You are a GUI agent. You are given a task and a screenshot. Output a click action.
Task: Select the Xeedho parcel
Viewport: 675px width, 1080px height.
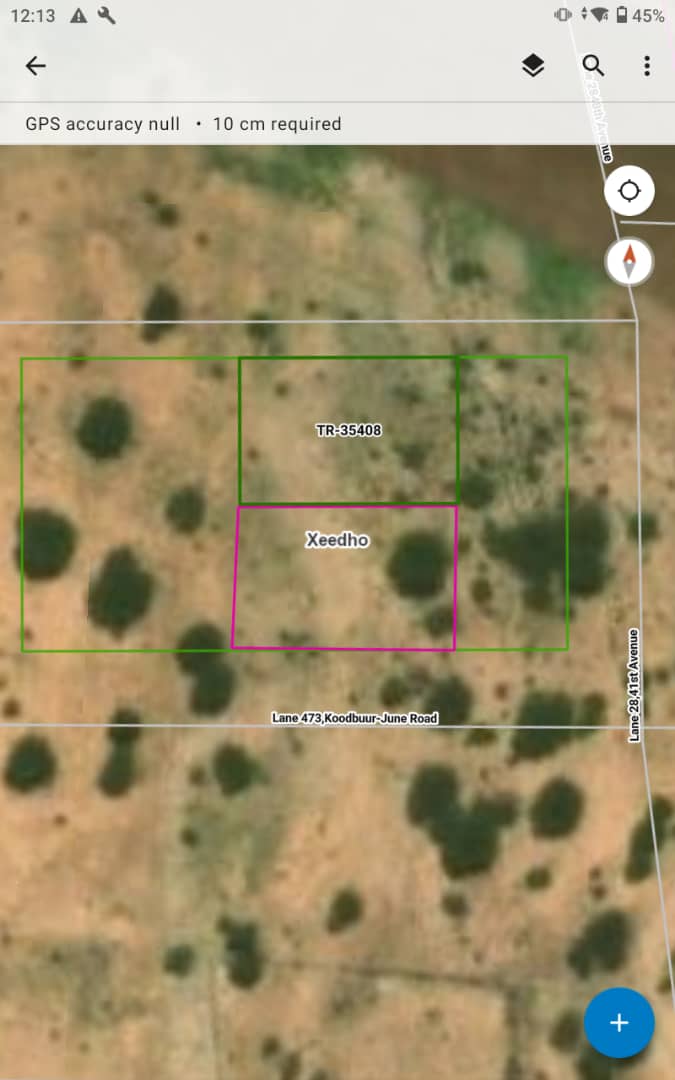click(344, 578)
